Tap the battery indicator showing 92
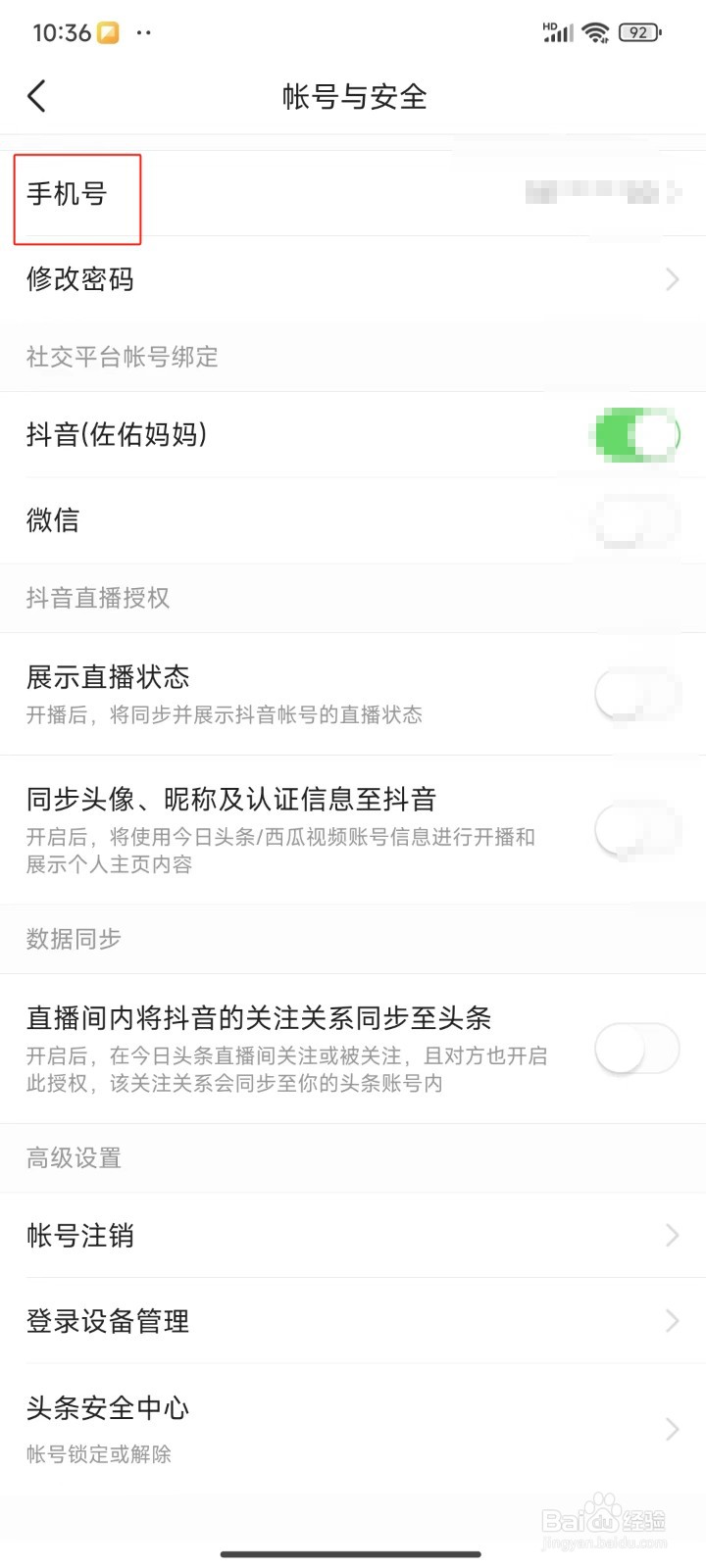This screenshot has height=1568, width=706. click(x=637, y=31)
